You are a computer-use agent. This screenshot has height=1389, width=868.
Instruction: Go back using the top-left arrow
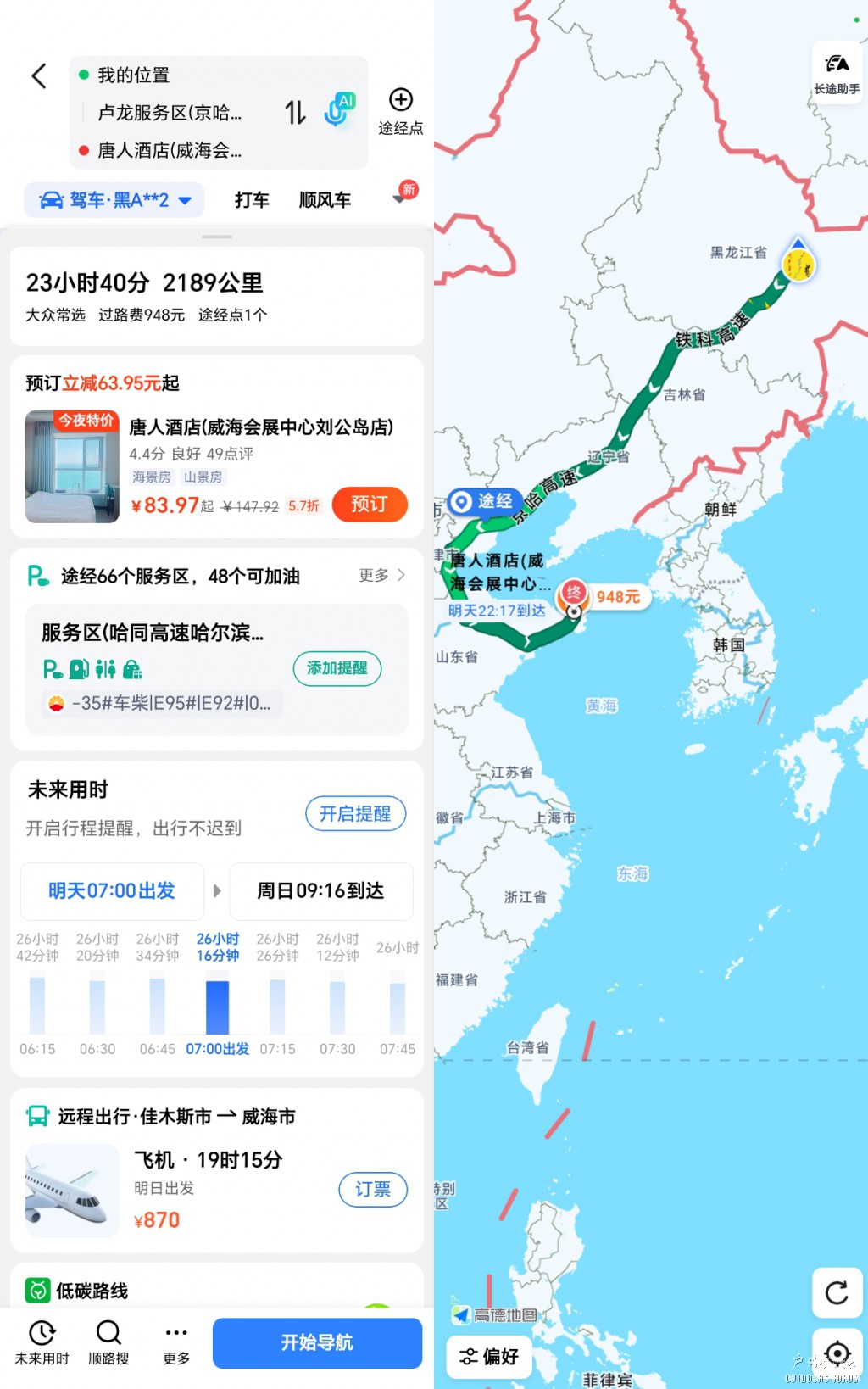coord(39,76)
